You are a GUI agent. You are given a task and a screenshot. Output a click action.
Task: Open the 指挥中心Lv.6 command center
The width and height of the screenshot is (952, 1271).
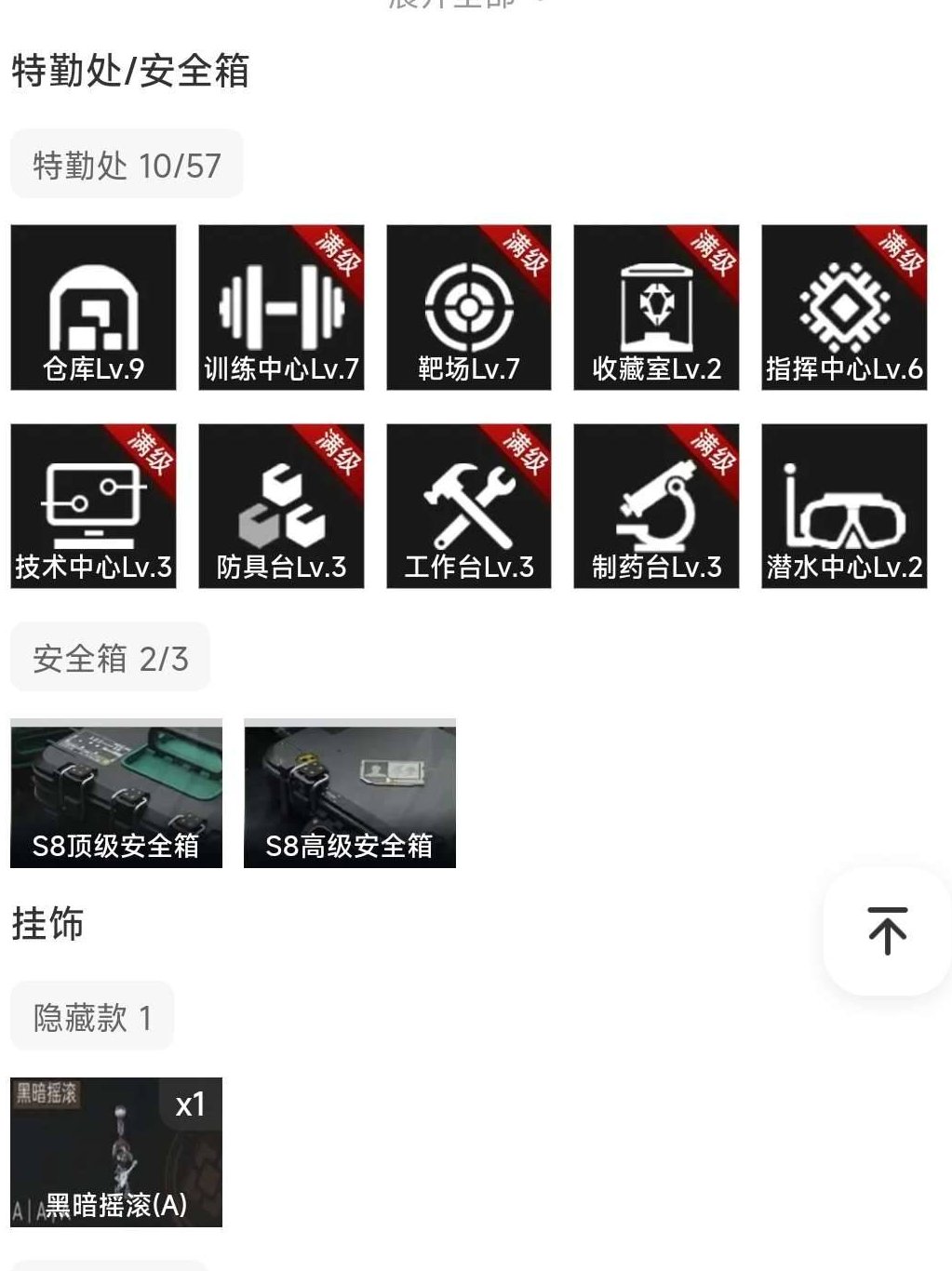pos(843,307)
